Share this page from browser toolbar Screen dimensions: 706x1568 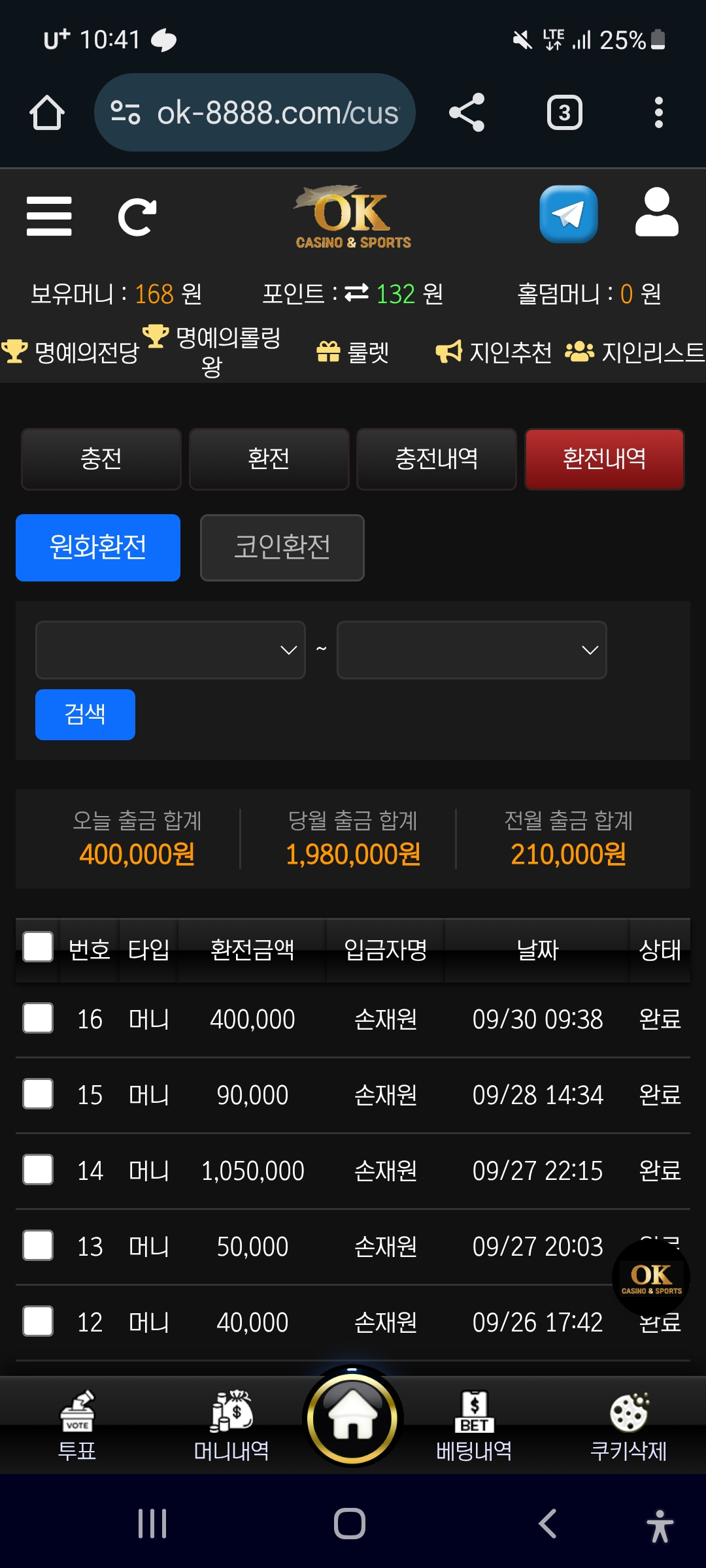click(467, 112)
